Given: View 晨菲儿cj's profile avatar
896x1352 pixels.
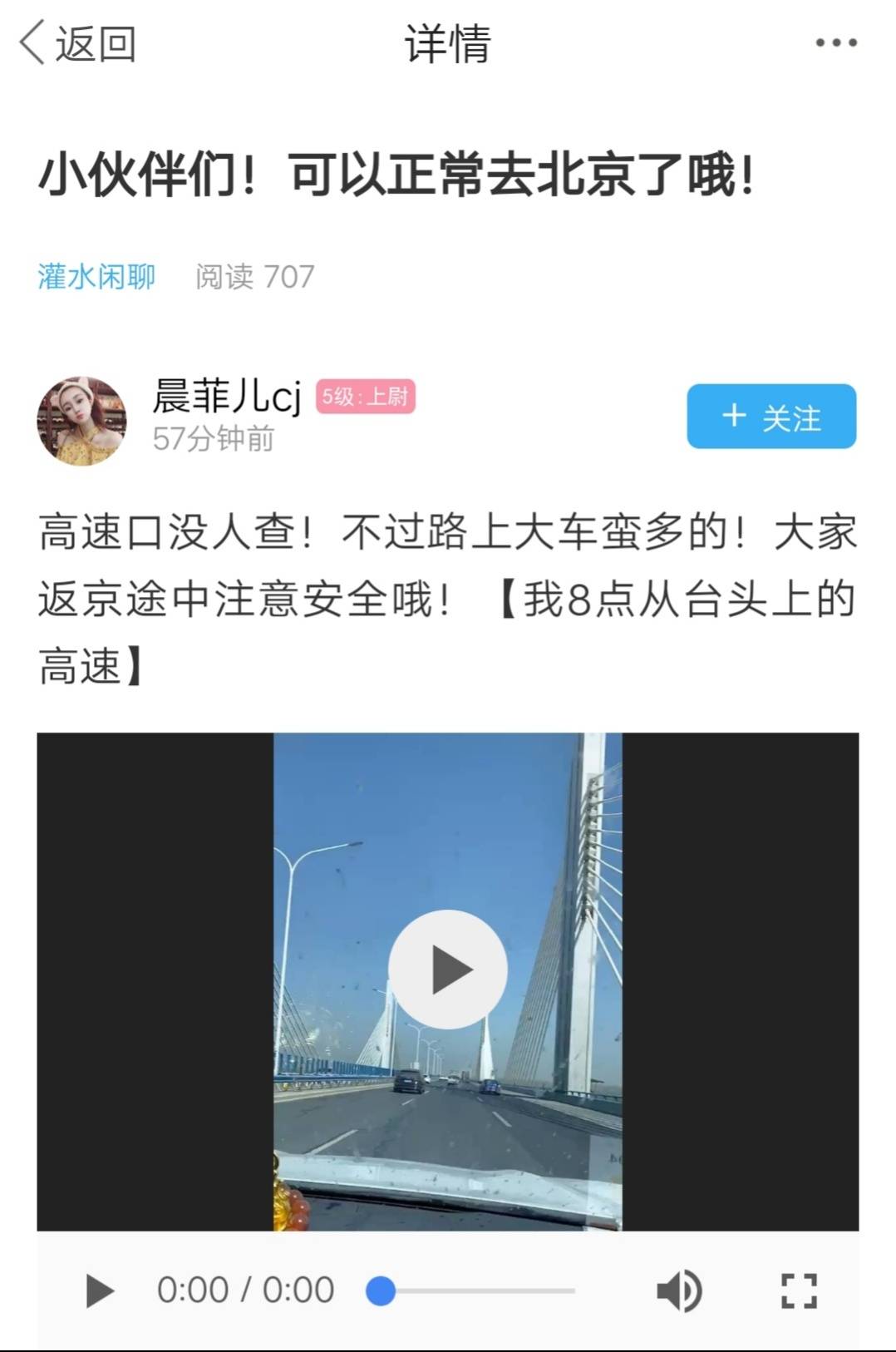Looking at the screenshot, I should coord(81,420).
